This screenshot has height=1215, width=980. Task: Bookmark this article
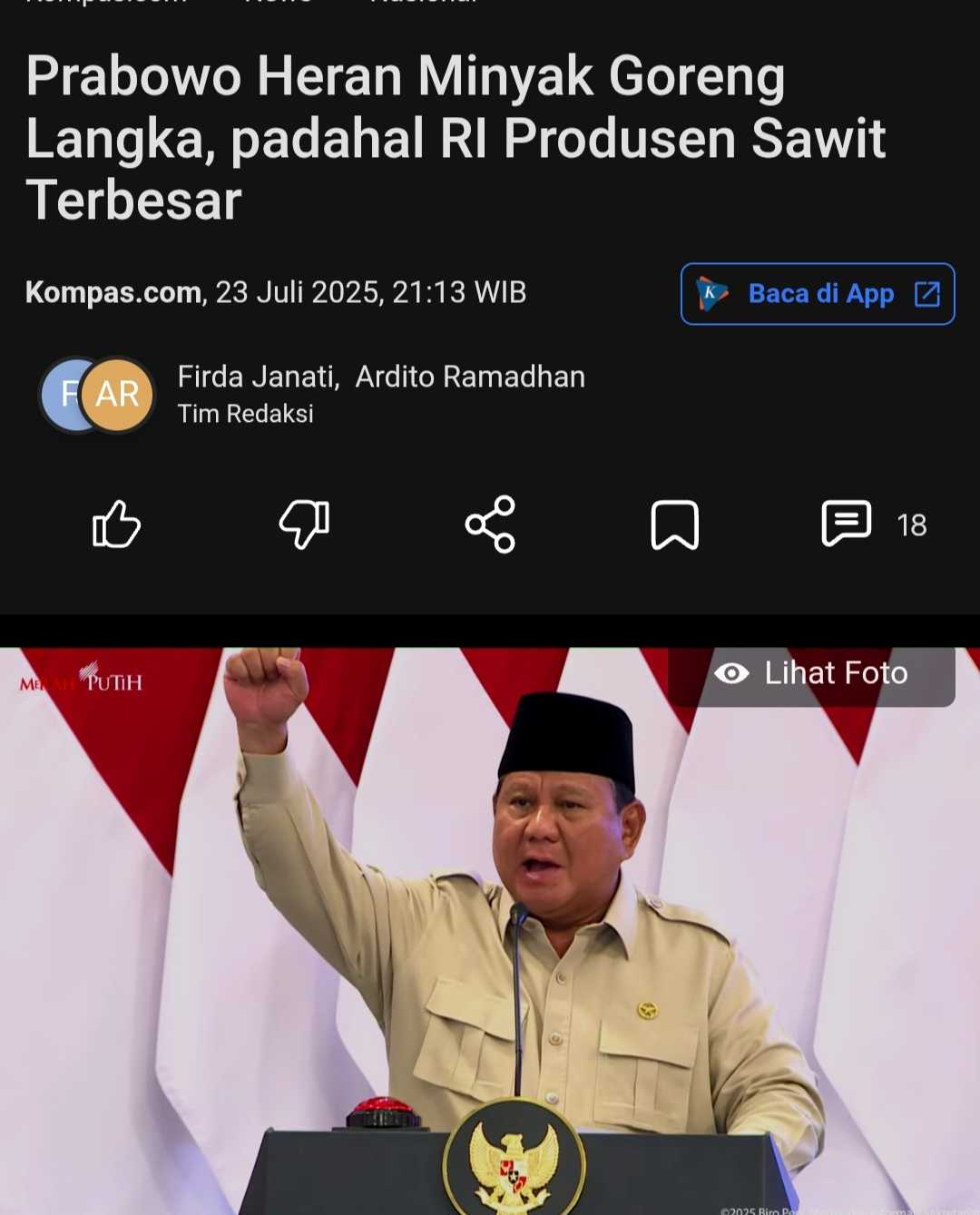coord(674,524)
